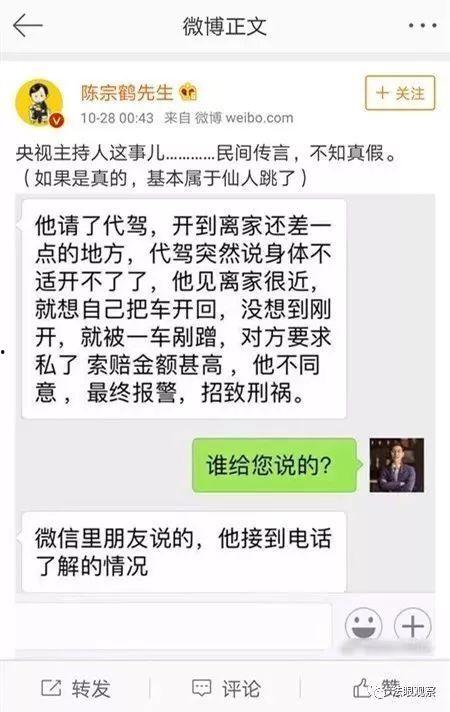Screen dimensions: 450x712
Task: Open the username 陈宗鹤先生
Action: (x=127, y=93)
